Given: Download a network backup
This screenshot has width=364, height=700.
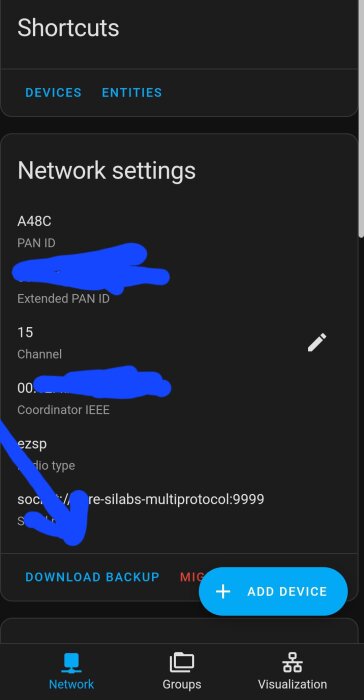Looking at the screenshot, I should tap(92, 577).
